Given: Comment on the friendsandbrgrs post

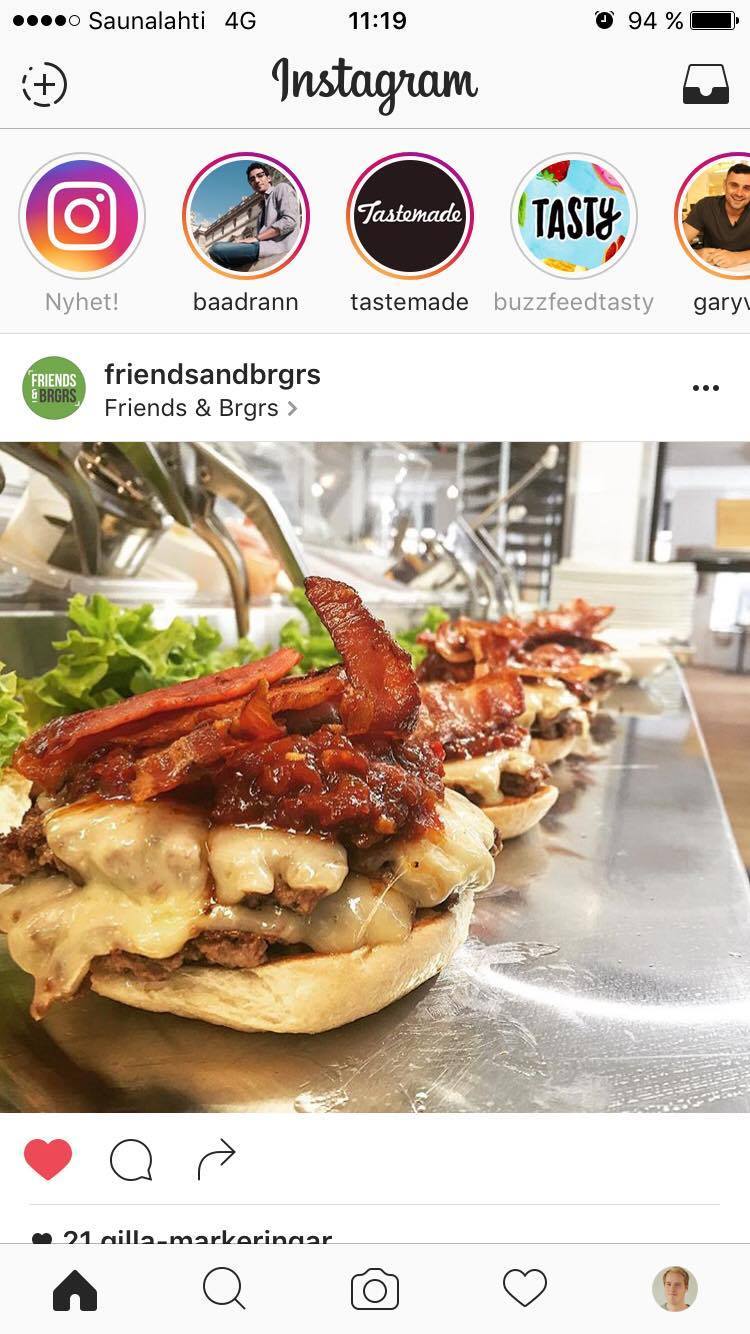Looking at the screenshot, I should point(131,1160).
